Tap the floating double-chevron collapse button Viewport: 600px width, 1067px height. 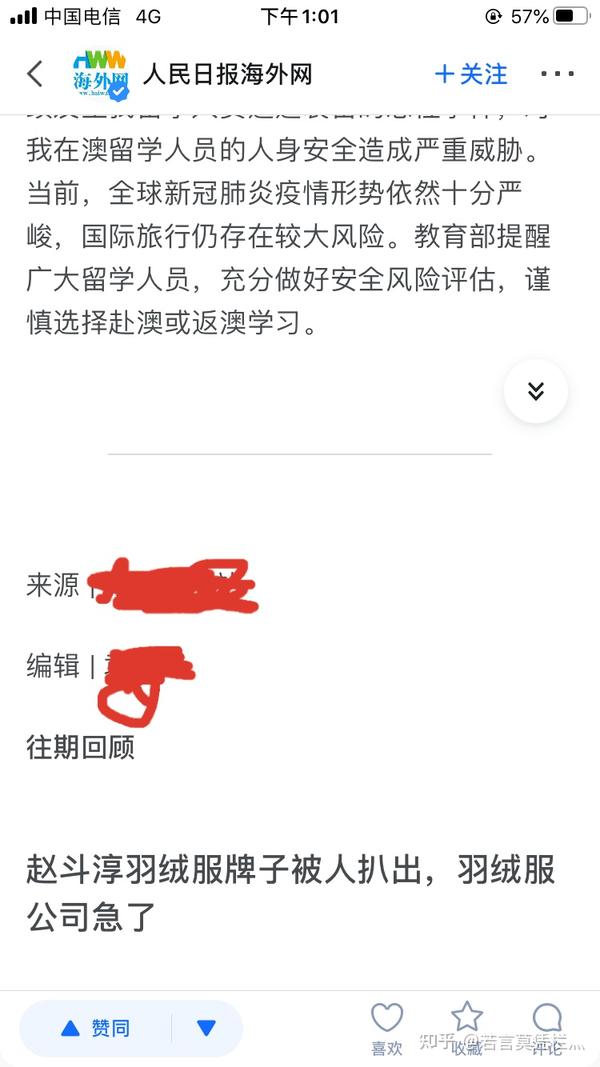click(536, 391)
